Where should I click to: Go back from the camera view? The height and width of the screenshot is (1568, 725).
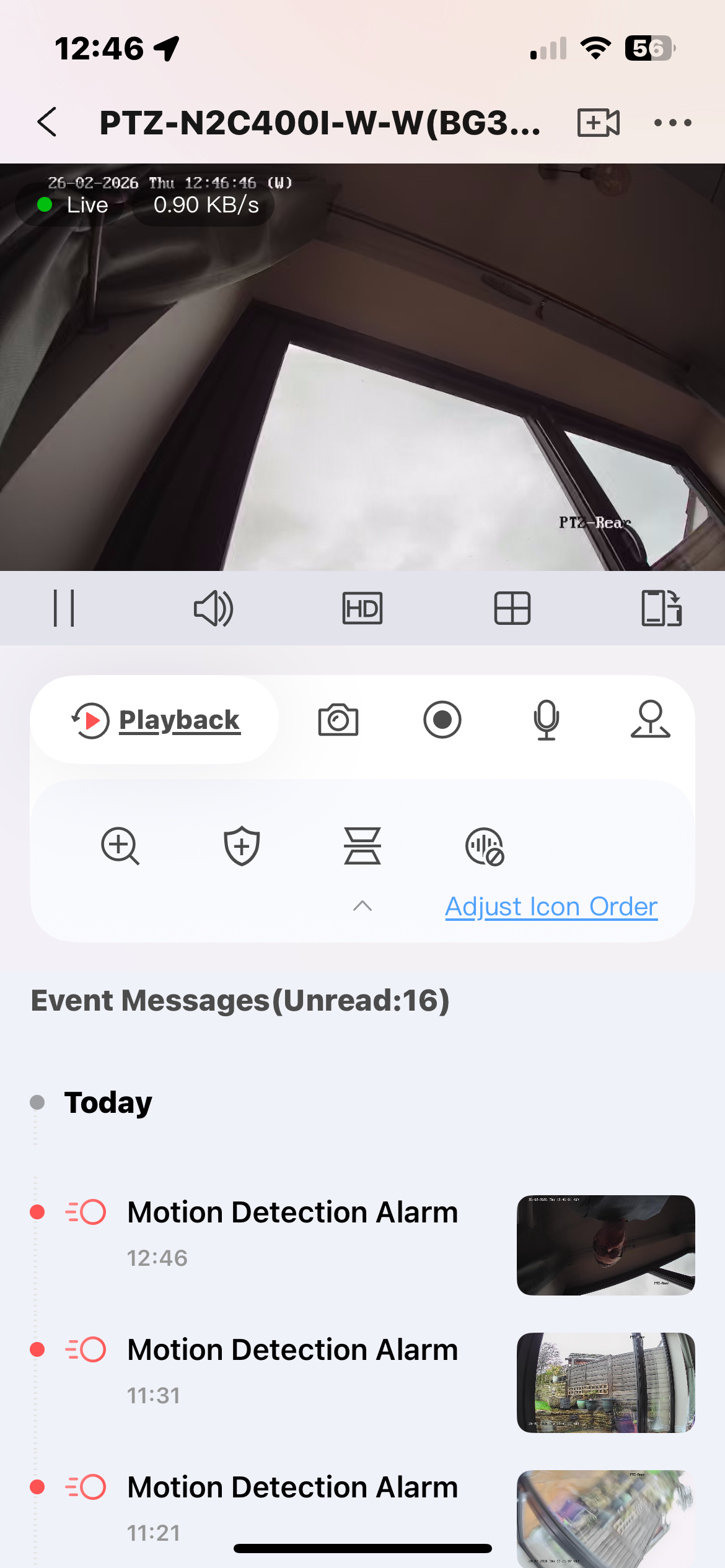pos(48,122)
